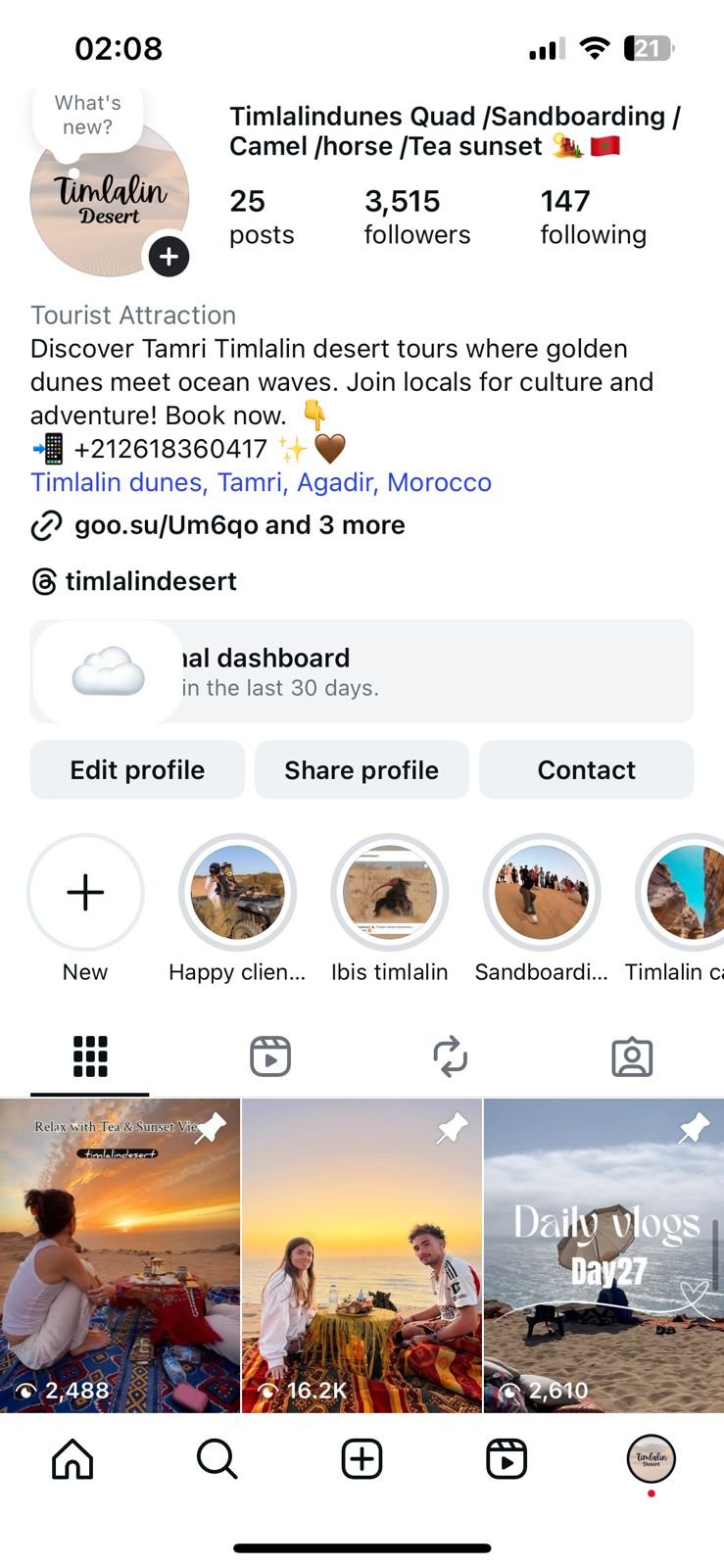Image resolution: width=724 pixels, height=1568 pixels.
Task: Add a story with the plus badge
Action: 169,257
